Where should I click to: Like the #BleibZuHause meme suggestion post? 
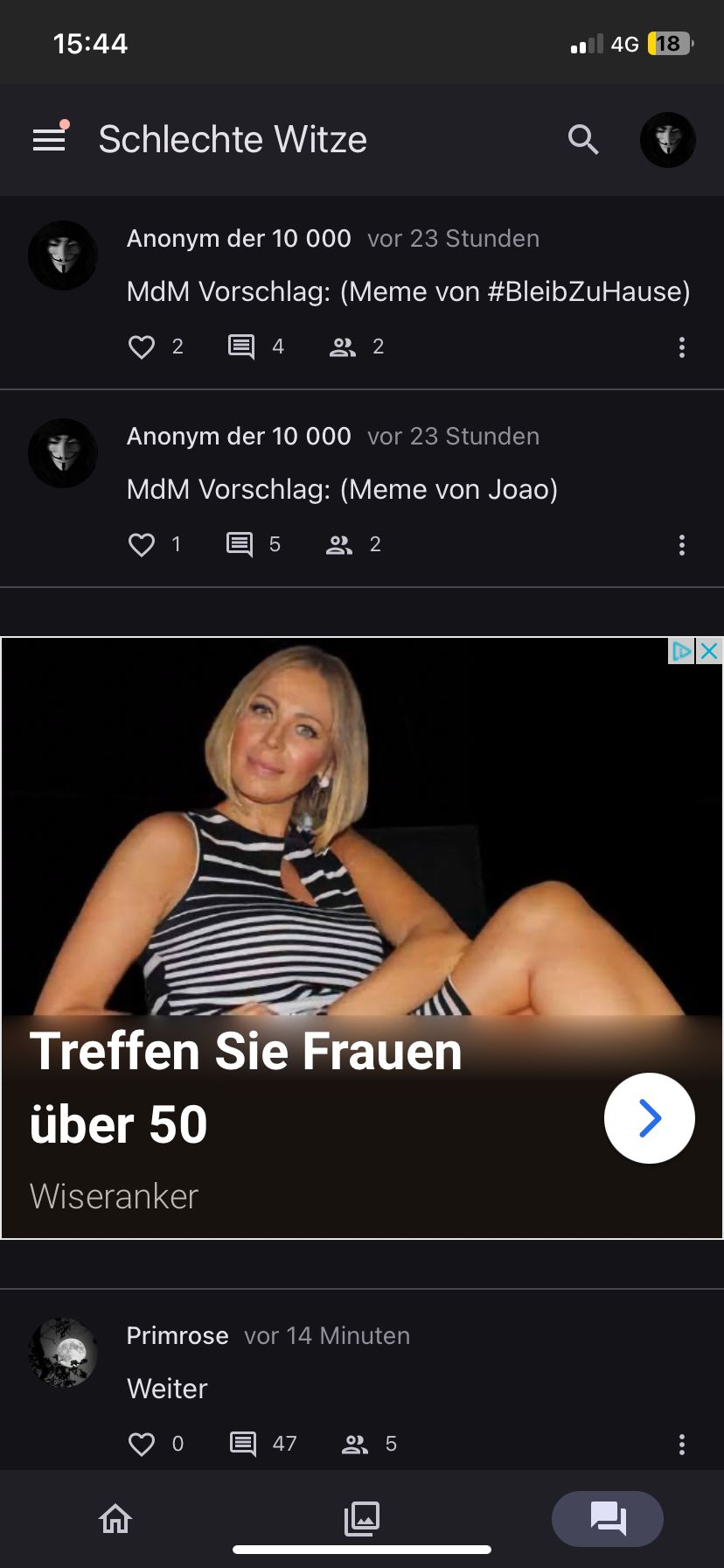(x=142, y=347)
